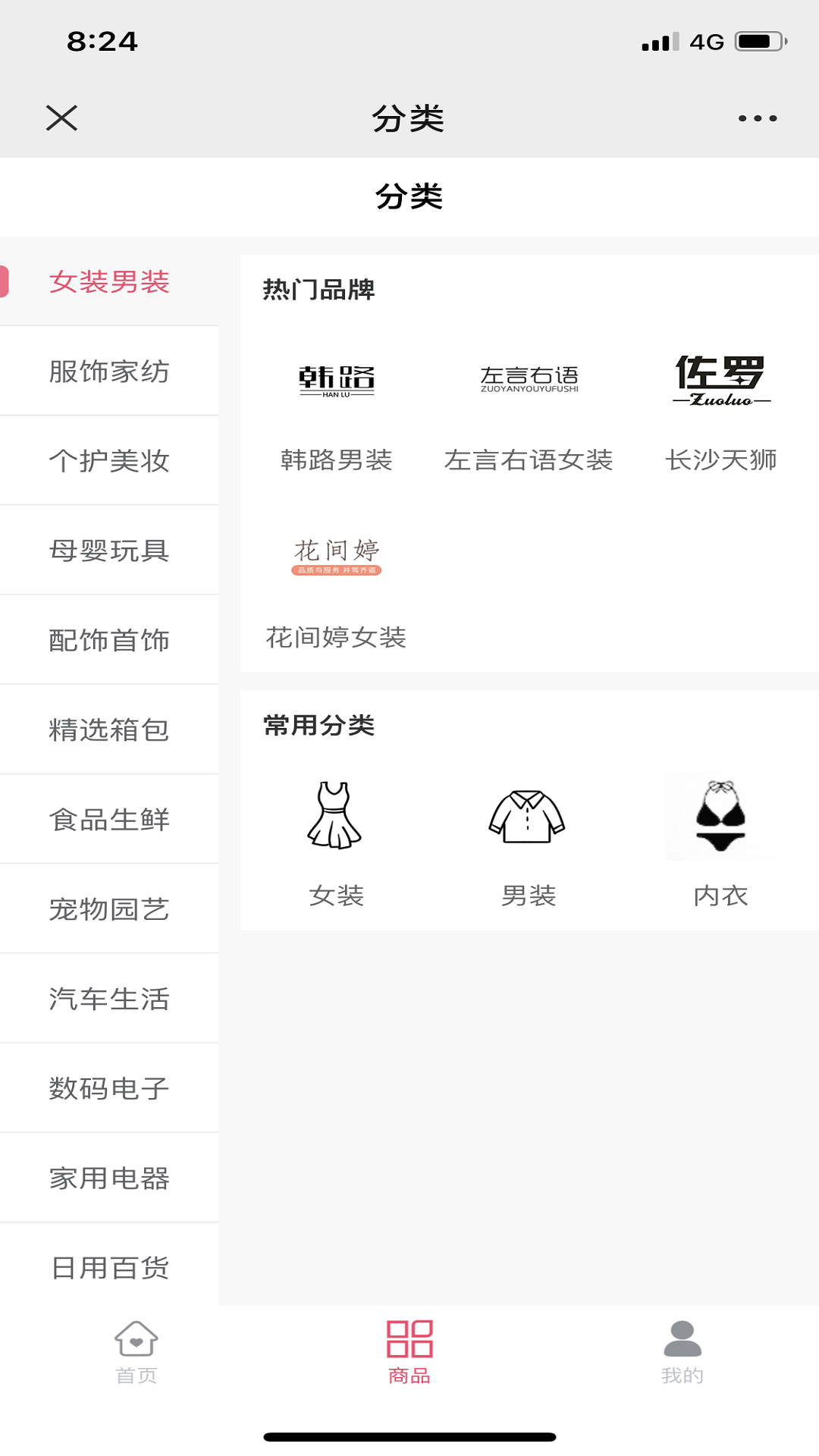Select 家用电器 in the sidebar
819x1456 pixels.
(x=109, y=1178)
